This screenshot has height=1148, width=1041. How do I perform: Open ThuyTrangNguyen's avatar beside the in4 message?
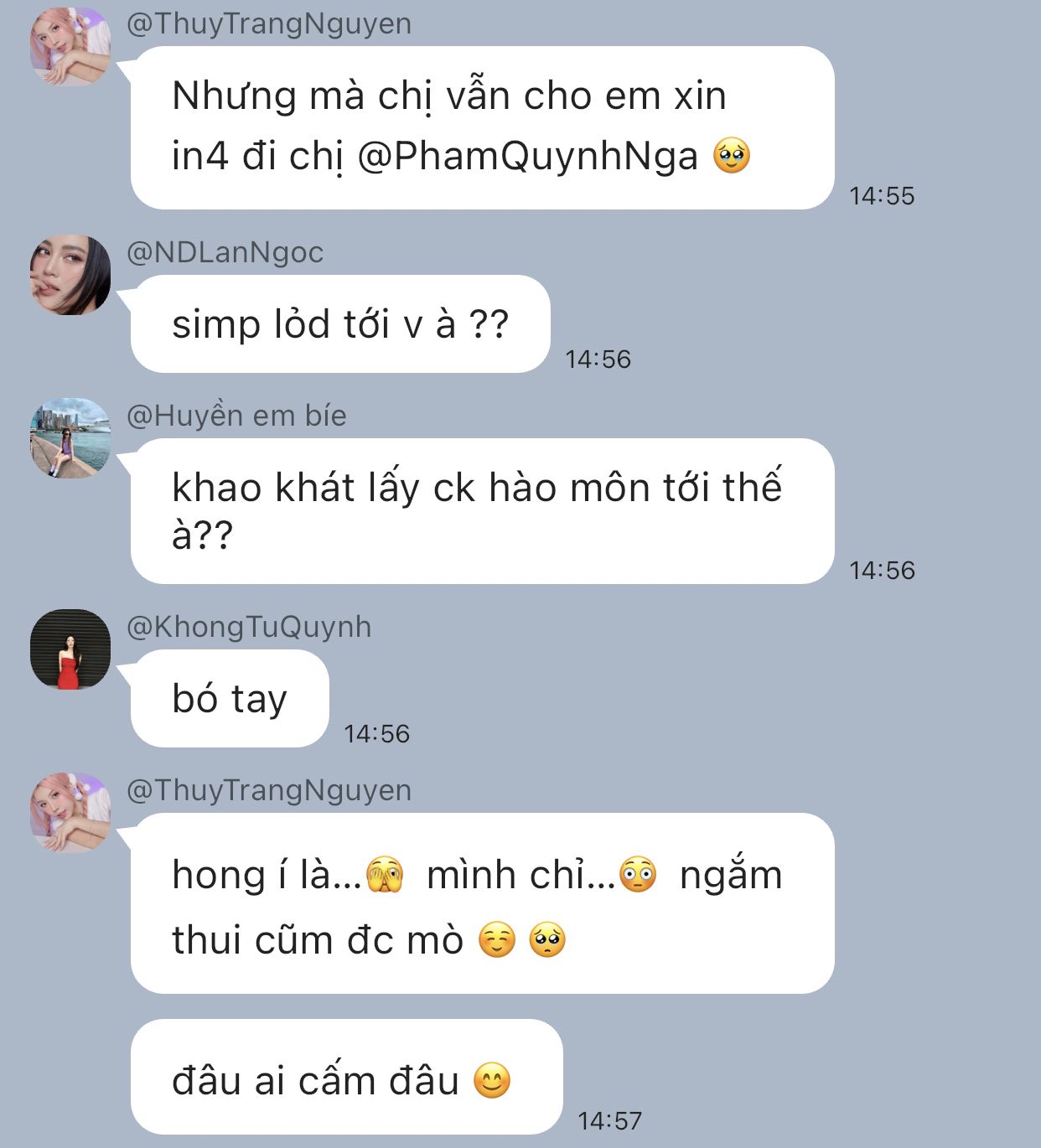tap(70, 46)
